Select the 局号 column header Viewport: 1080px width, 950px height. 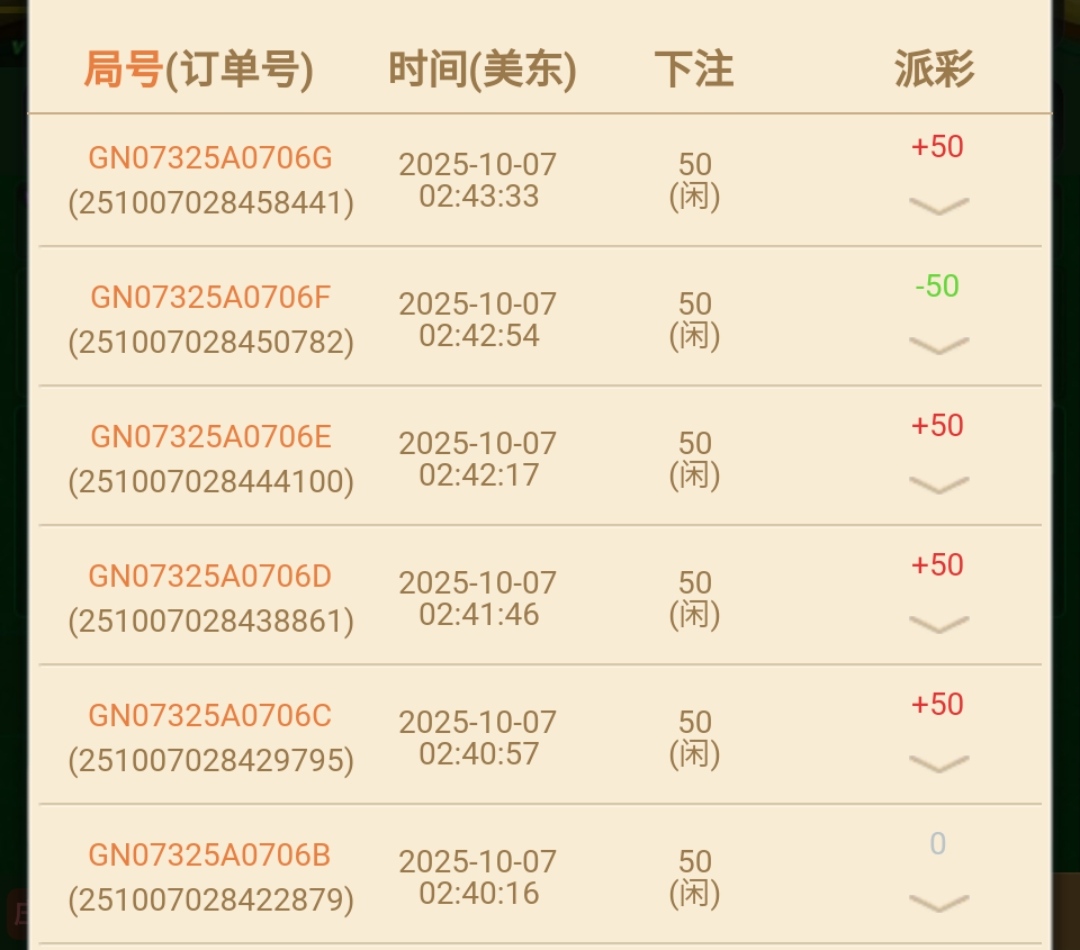[123, 70]
